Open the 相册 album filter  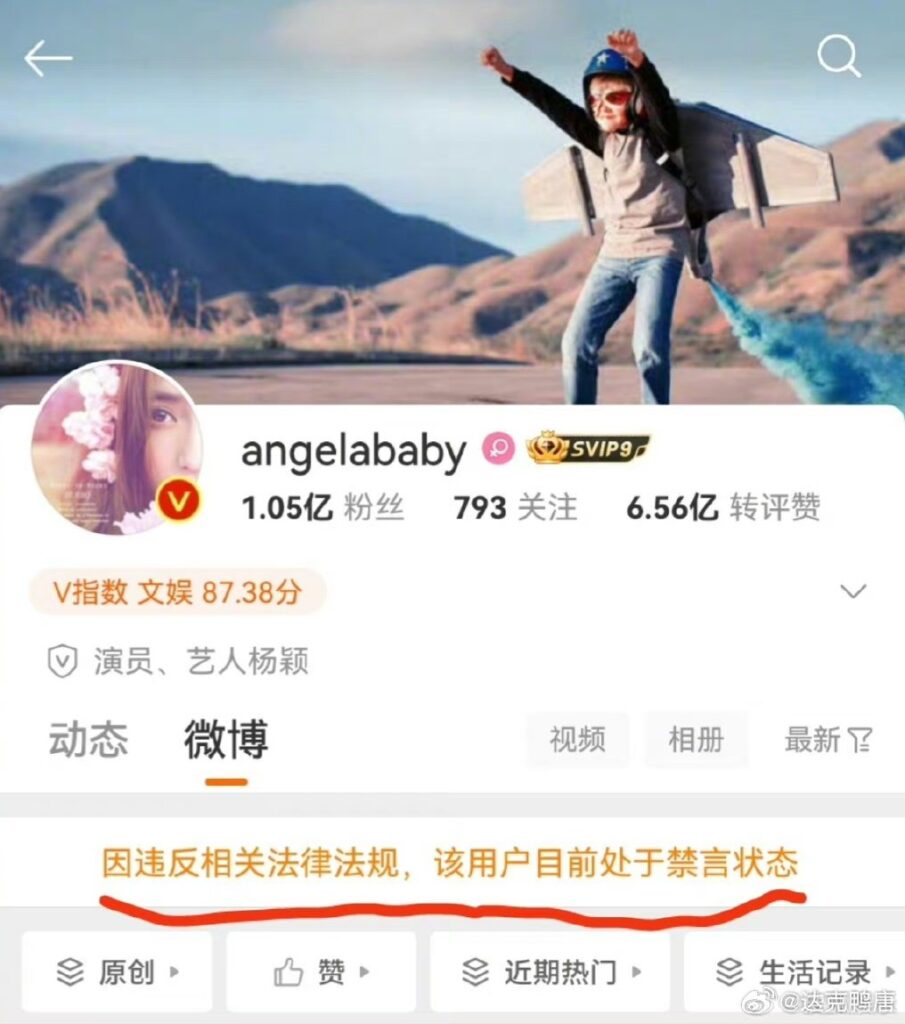[x=695, y=740]
